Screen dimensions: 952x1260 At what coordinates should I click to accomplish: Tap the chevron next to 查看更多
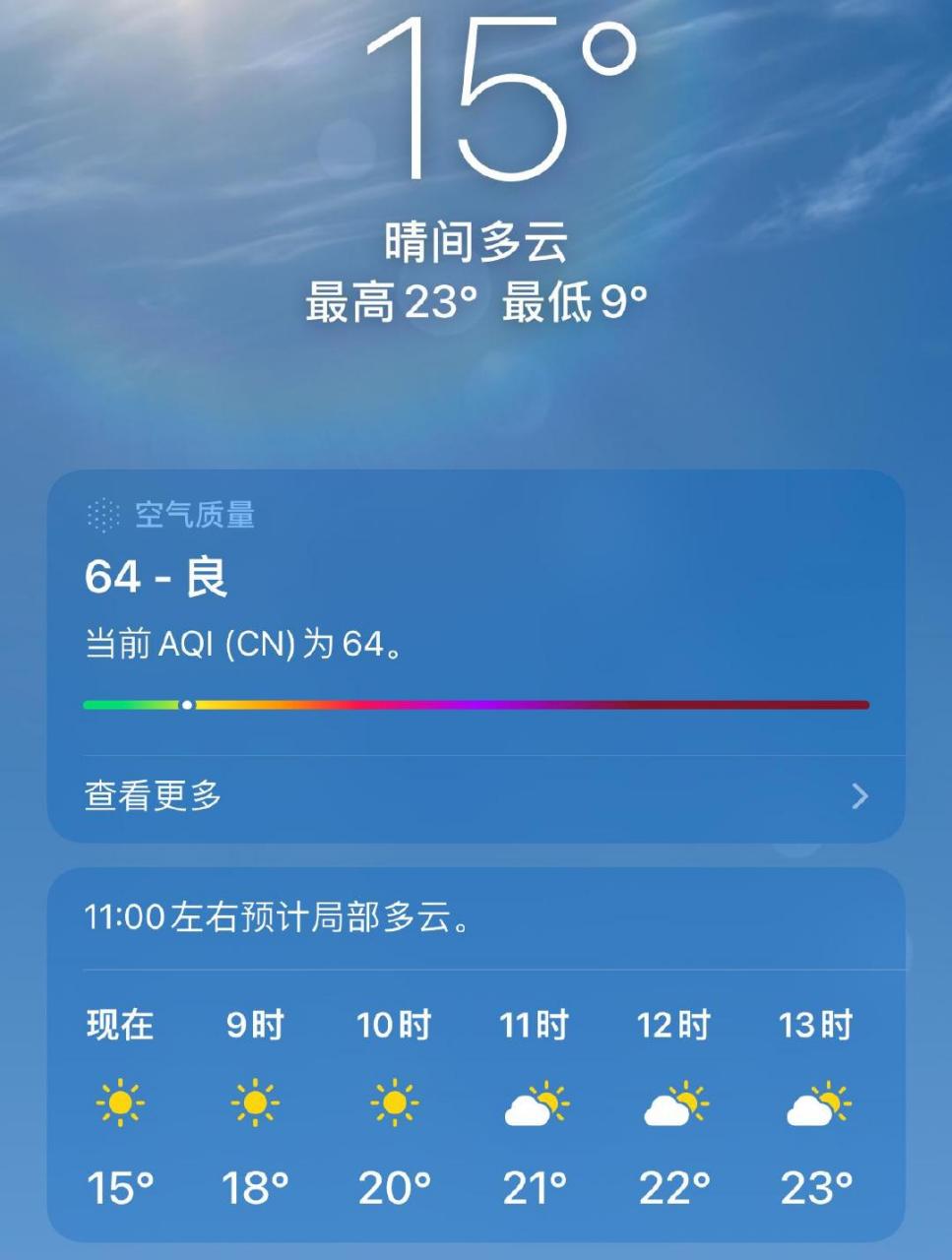[x=858, y=796]
